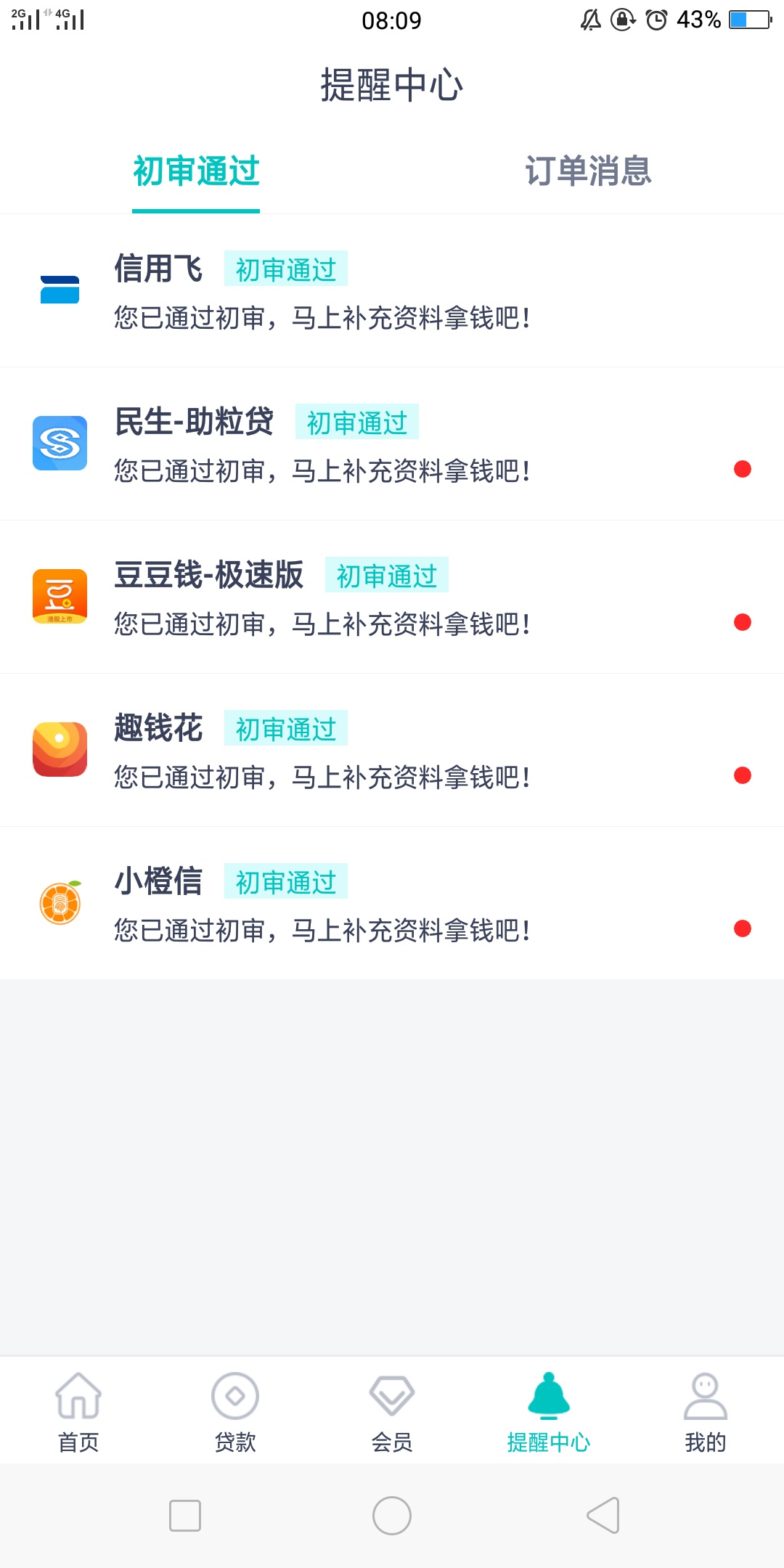Open the 民生-助粒贷 approval notice
The height and width of the screenshot is (1568, 784).
tap(392, 444)
